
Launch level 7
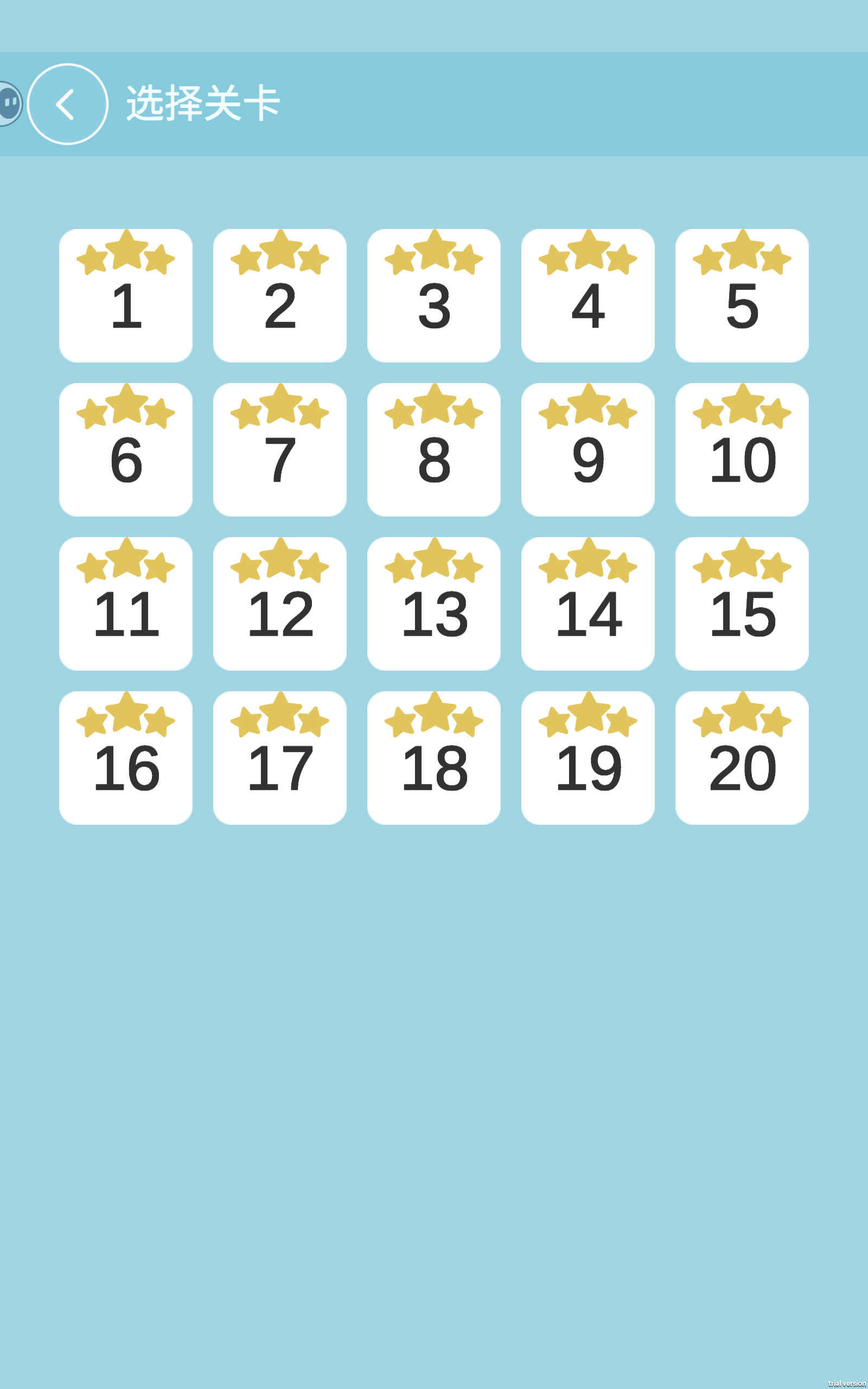280,450
